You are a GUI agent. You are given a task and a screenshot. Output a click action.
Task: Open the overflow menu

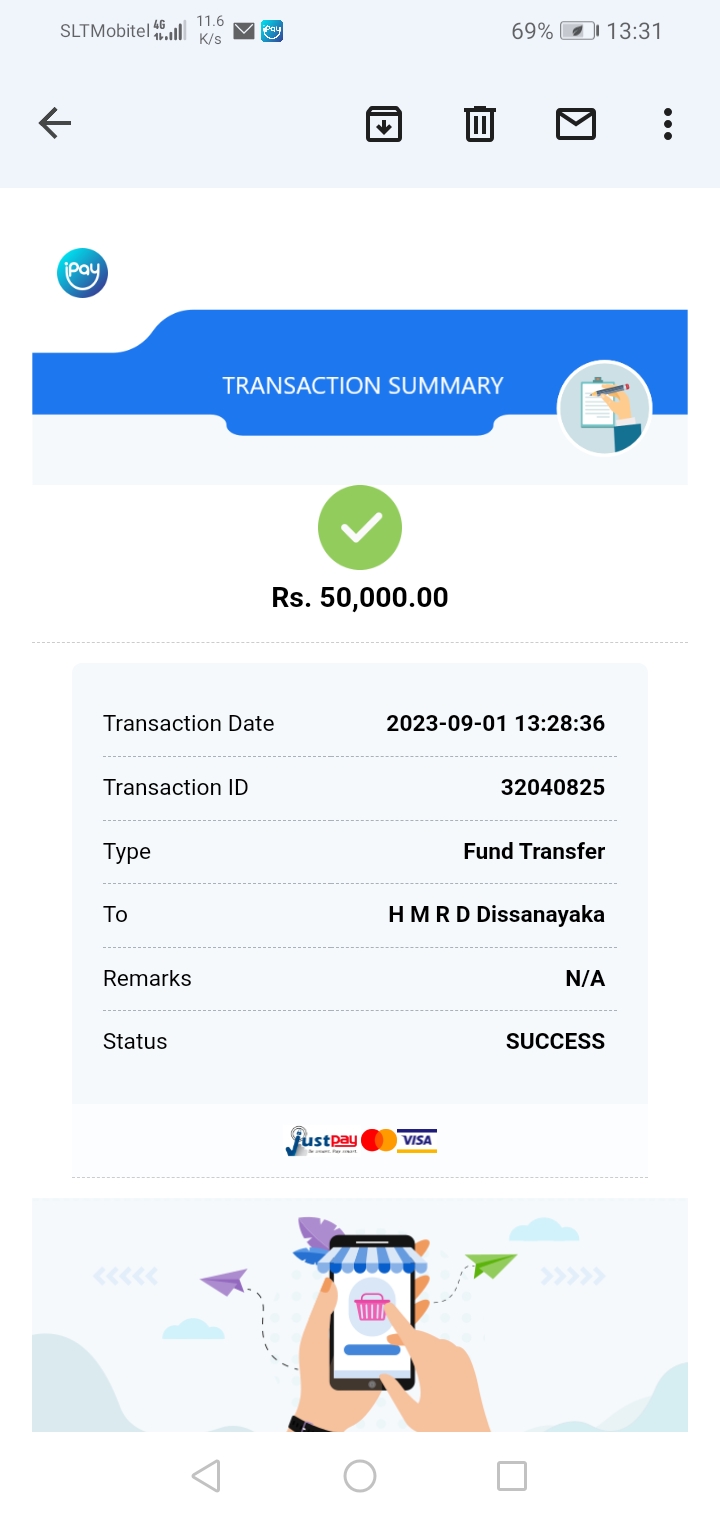pyautogui.click(x=667, y=124)
